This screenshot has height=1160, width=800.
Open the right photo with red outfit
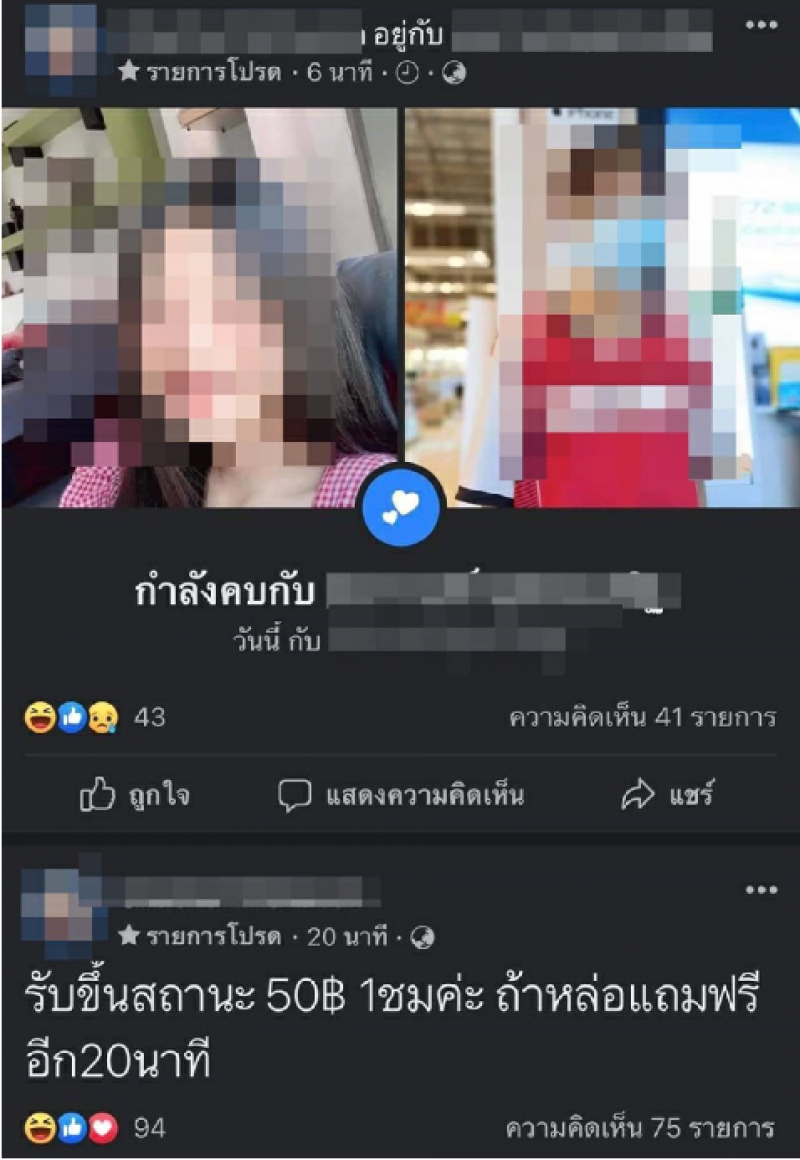(x=602, y=307)
